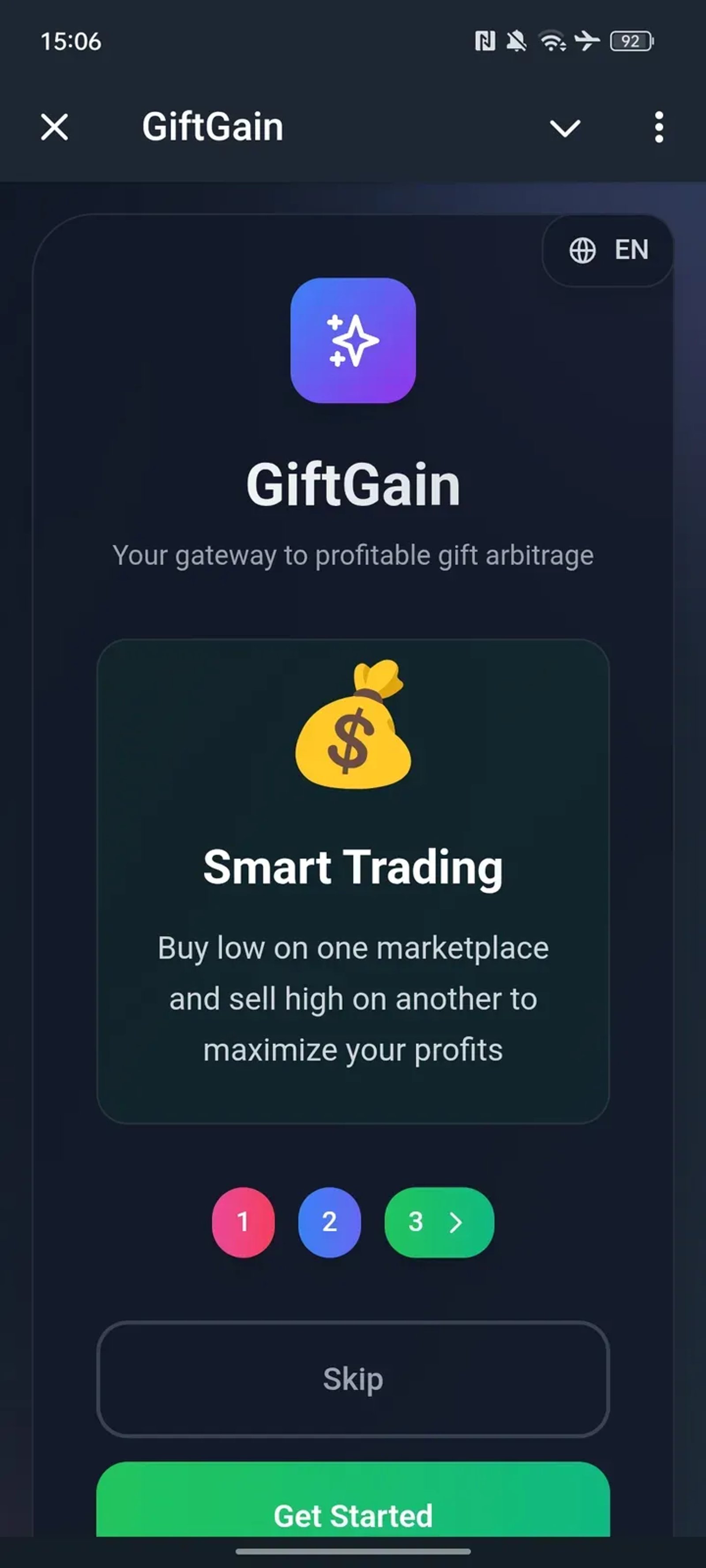
Task: Tap the Wi-Fi status icon
Action: (x=552, y=40)
